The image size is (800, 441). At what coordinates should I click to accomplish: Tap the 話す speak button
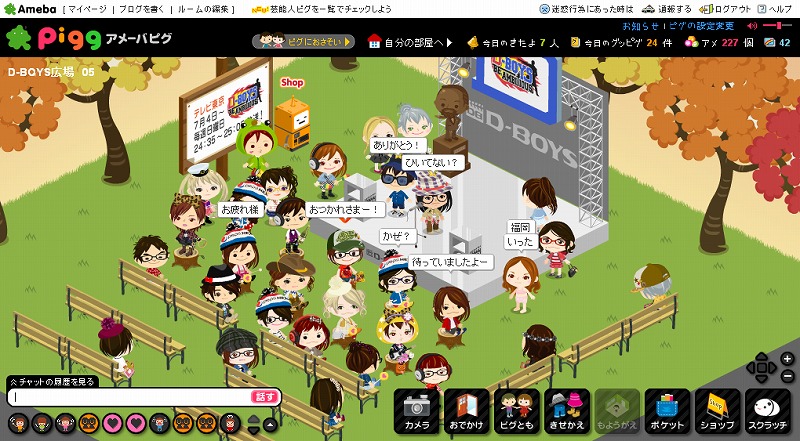click(264, 397)
